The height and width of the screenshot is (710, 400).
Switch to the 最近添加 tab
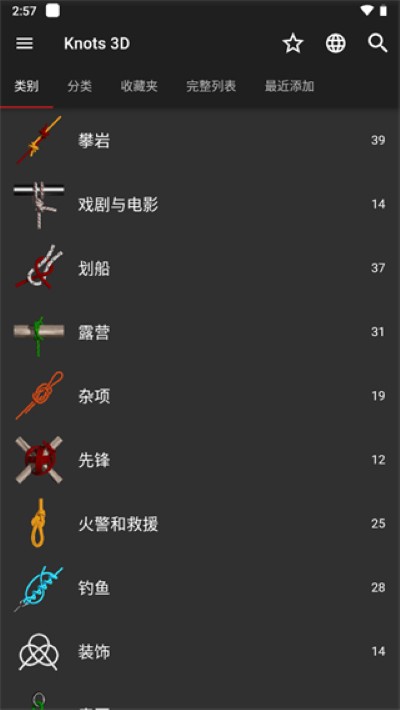coord(289,86)
